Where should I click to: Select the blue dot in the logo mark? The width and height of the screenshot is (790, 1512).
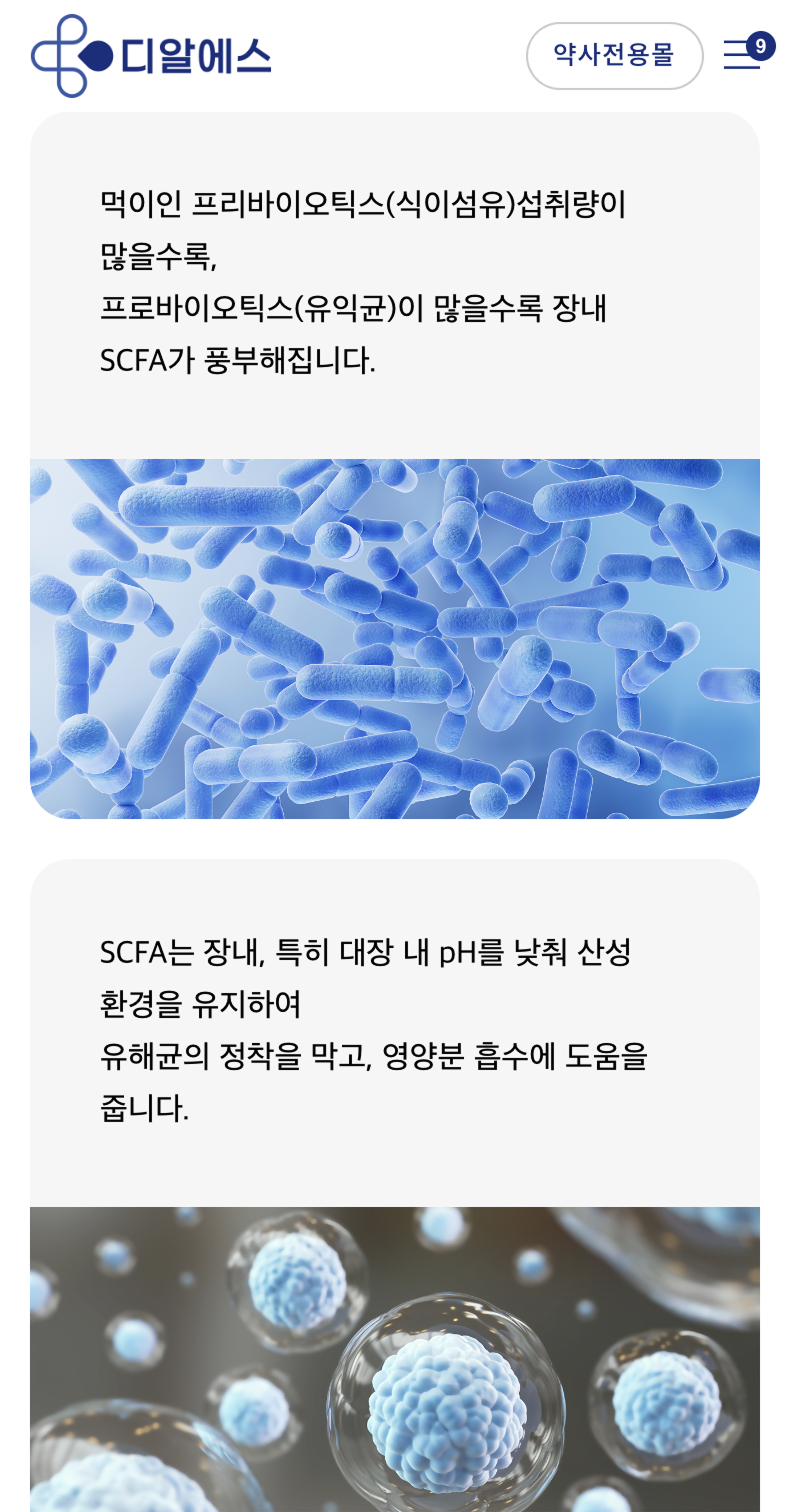(x=97, y=55)
